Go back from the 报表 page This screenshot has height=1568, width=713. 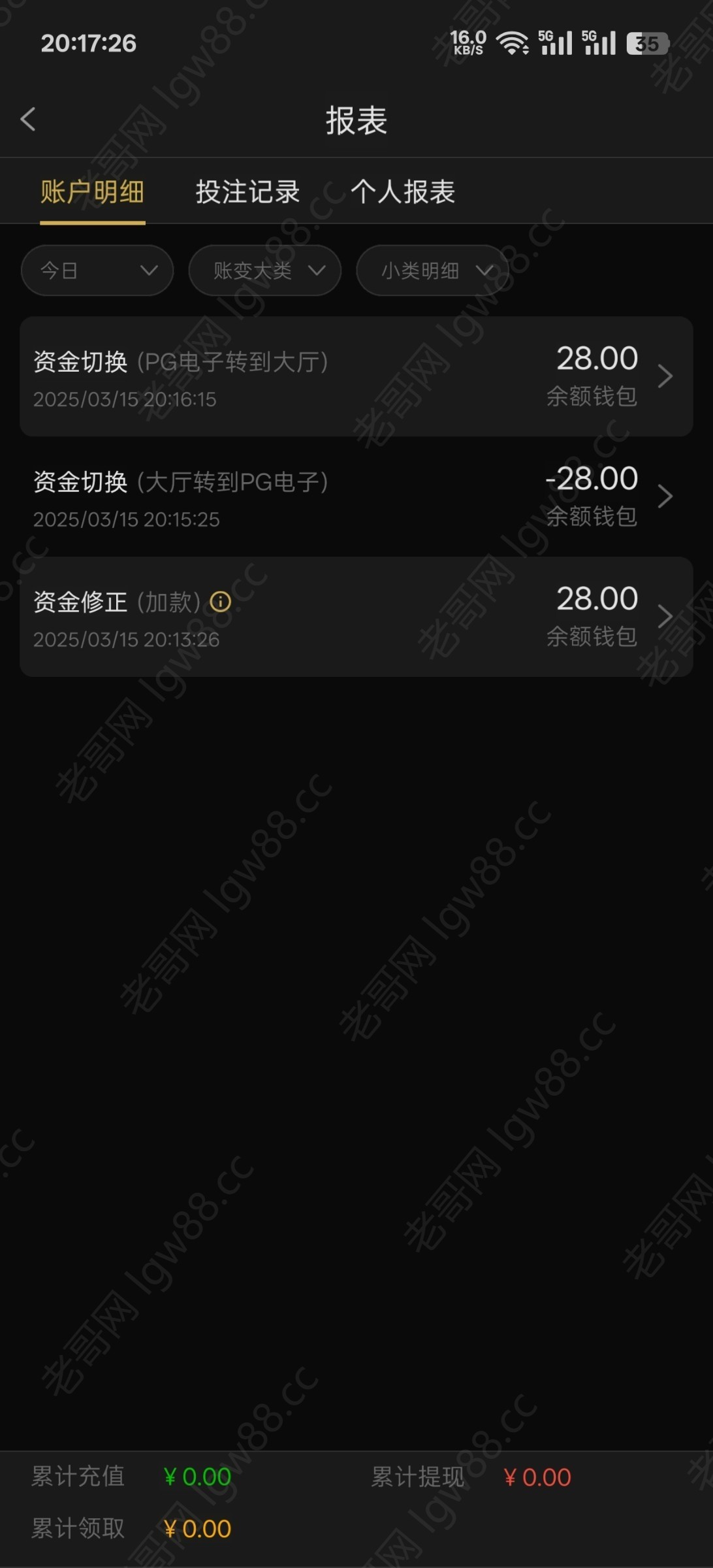tap(28, 120)
